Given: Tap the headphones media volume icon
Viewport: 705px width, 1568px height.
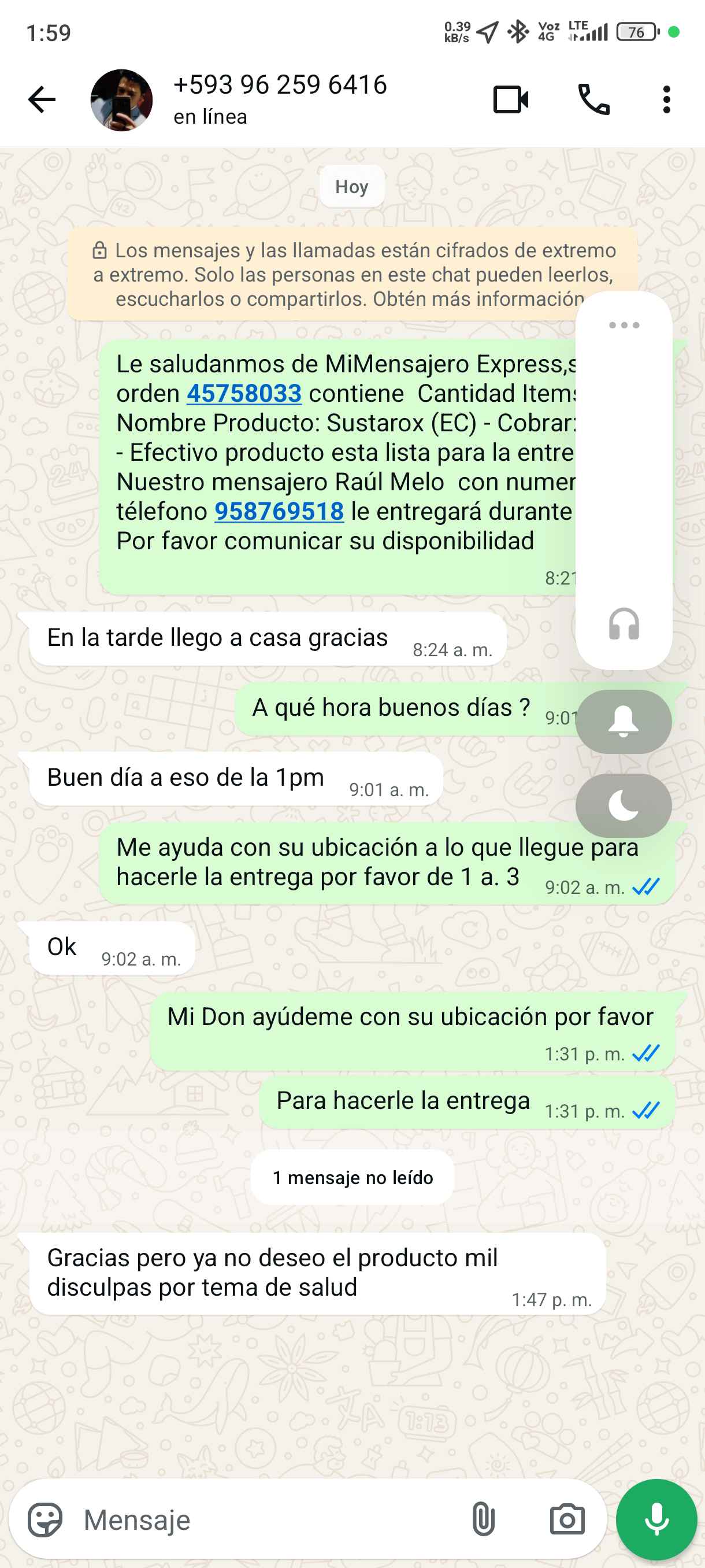Looking at the screenshot, I should [624, 624].
